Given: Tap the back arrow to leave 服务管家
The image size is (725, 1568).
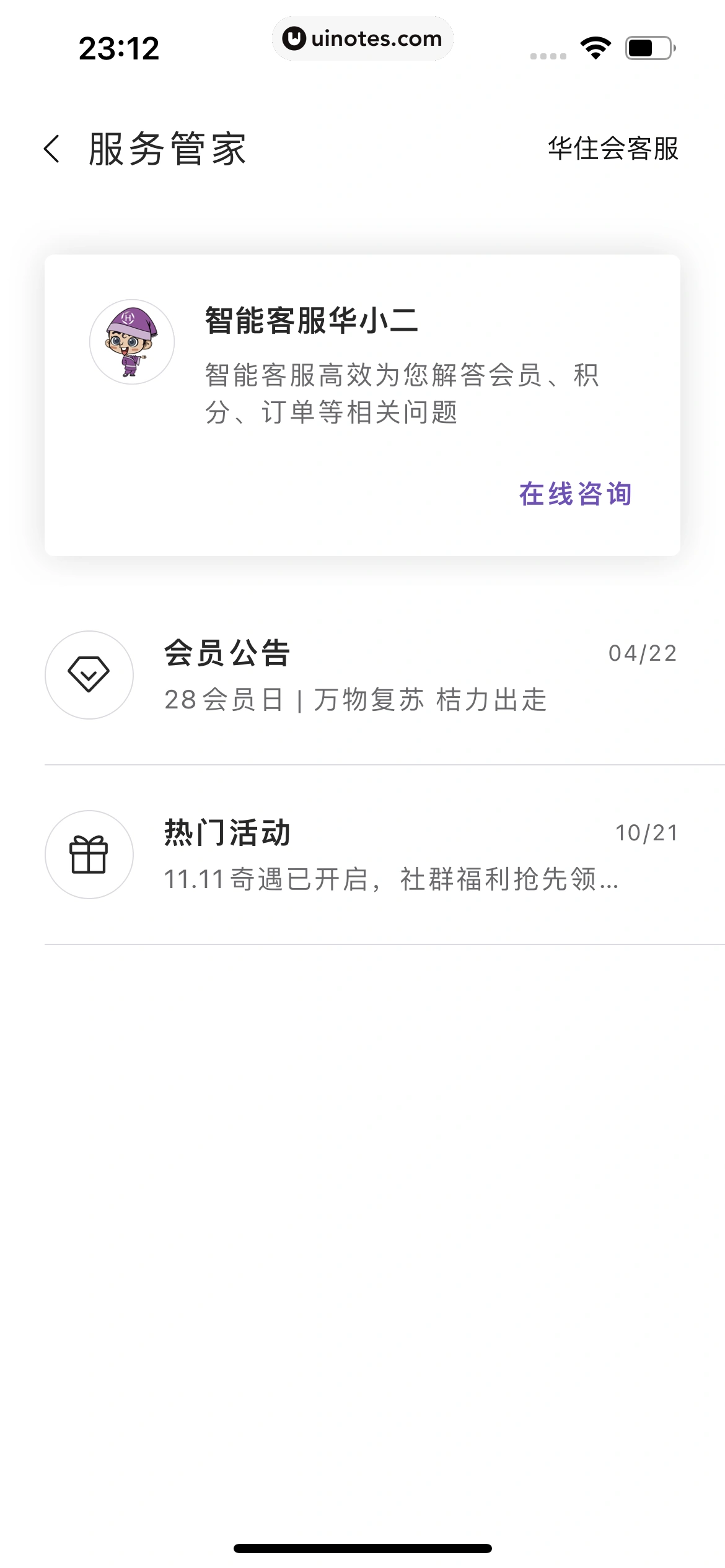Looking at the screenshot, I should pos(52,149).
